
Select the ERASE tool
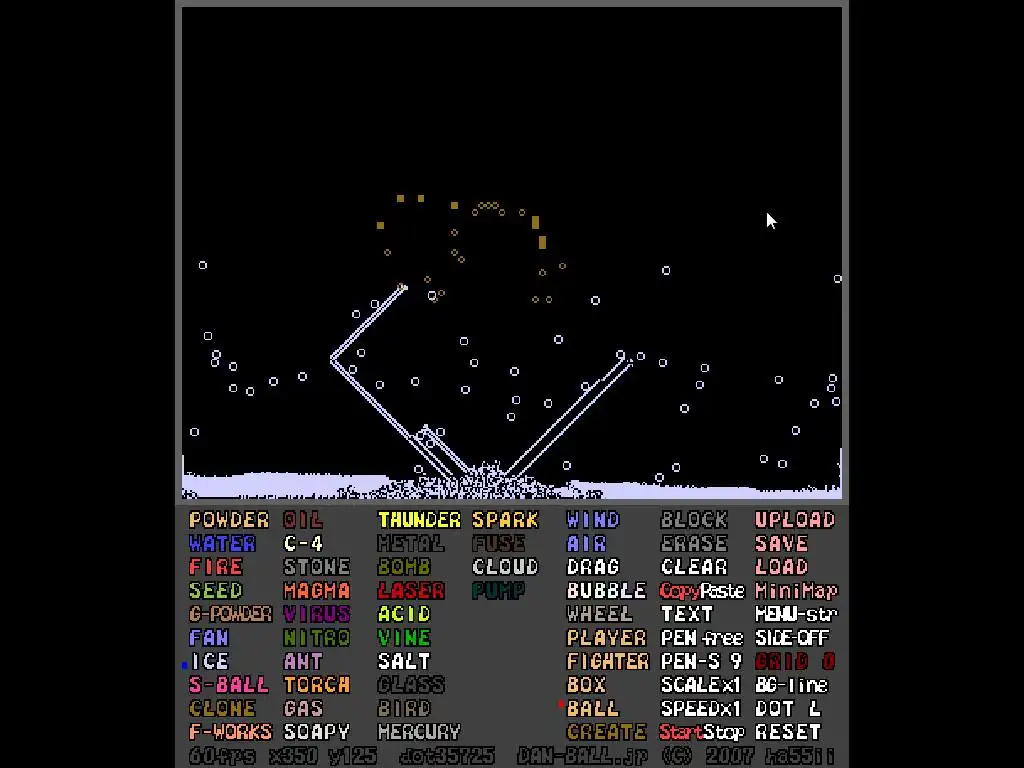click(x=694, y=544)
